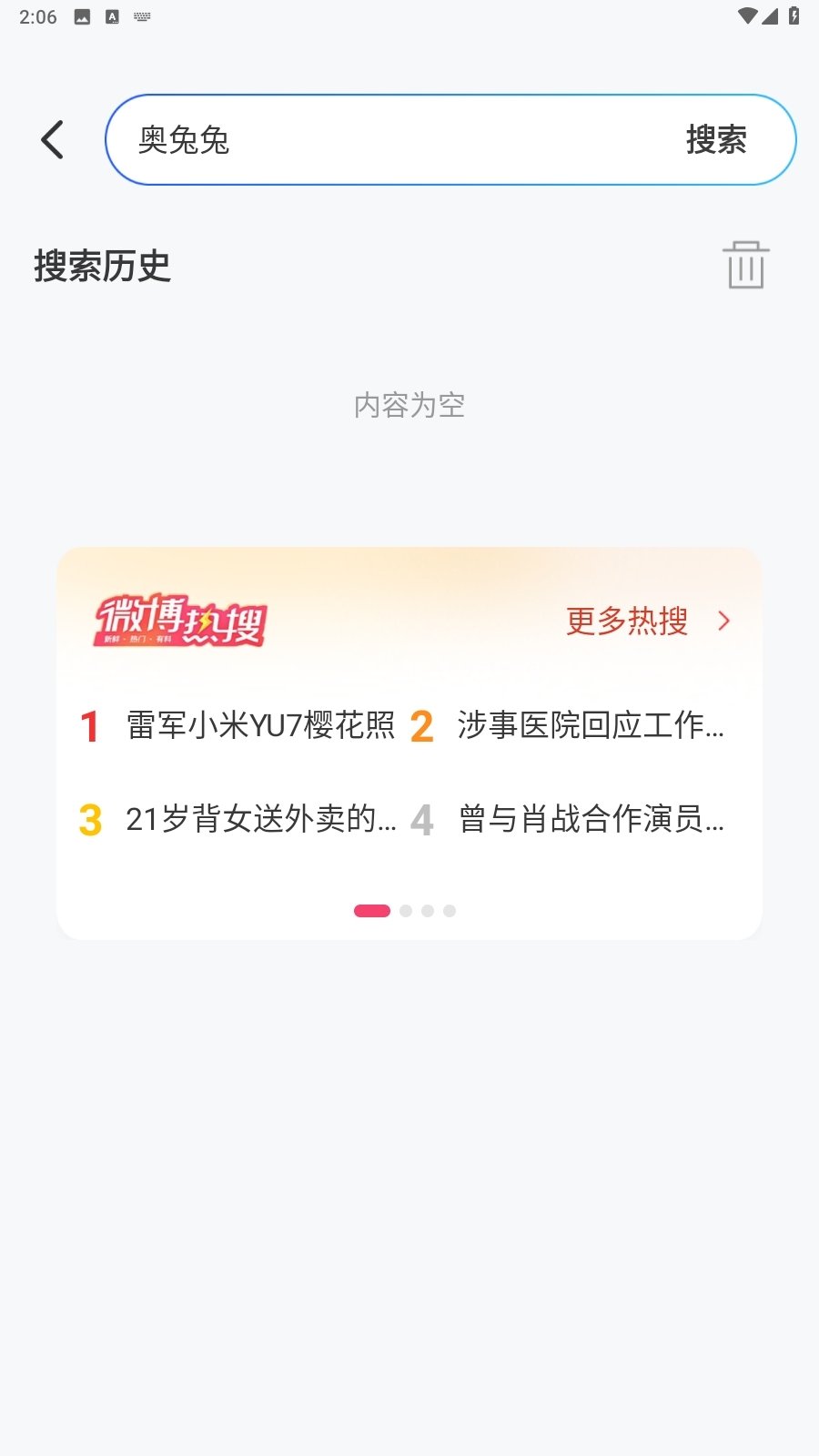Go back using the arrow icon

(53, 140)
